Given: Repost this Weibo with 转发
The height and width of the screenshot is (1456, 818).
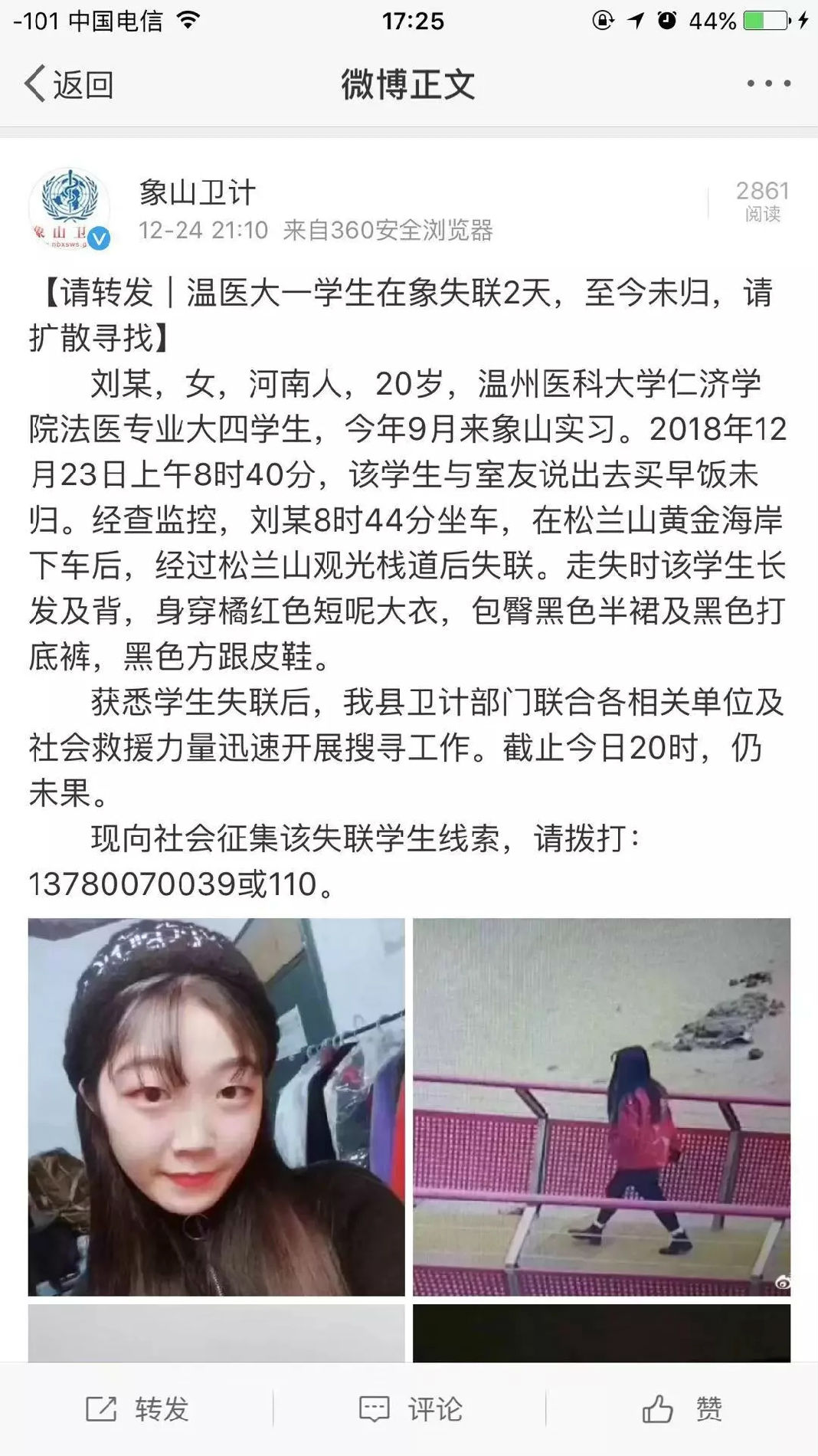Looking at the screenshot, I should 138,1408.
